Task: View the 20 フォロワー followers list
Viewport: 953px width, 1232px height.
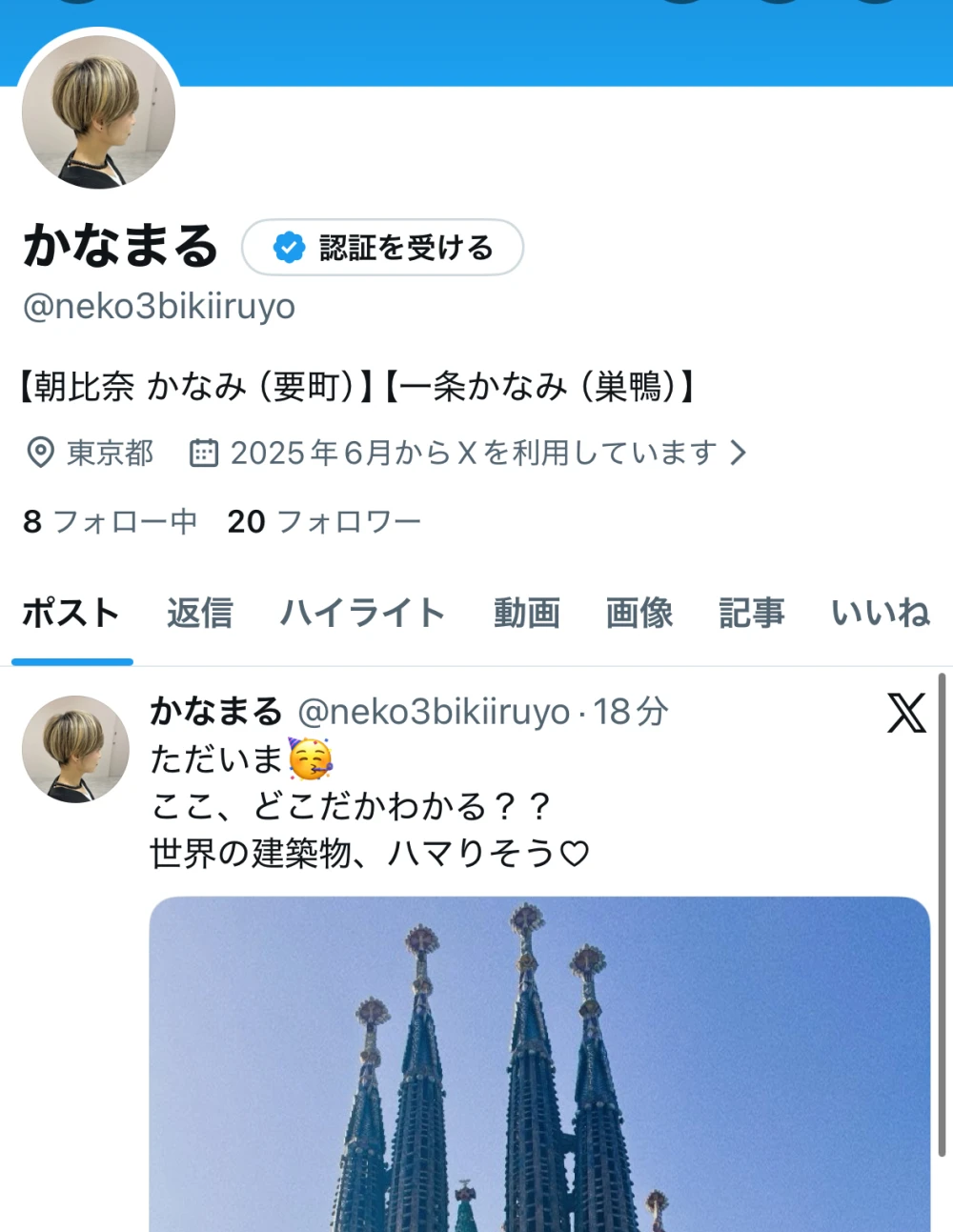Action: point(323,521)
